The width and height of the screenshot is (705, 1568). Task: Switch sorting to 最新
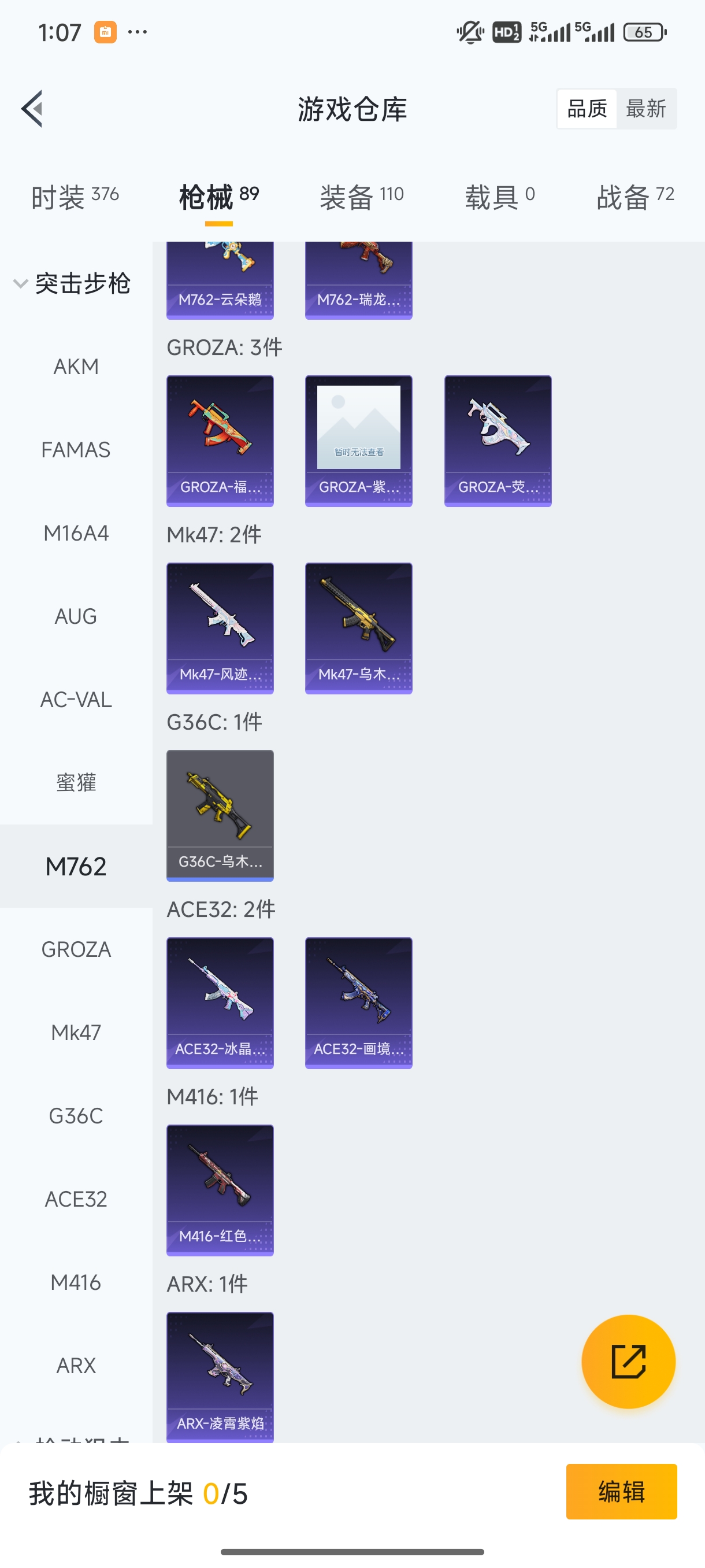coord(647,108)
